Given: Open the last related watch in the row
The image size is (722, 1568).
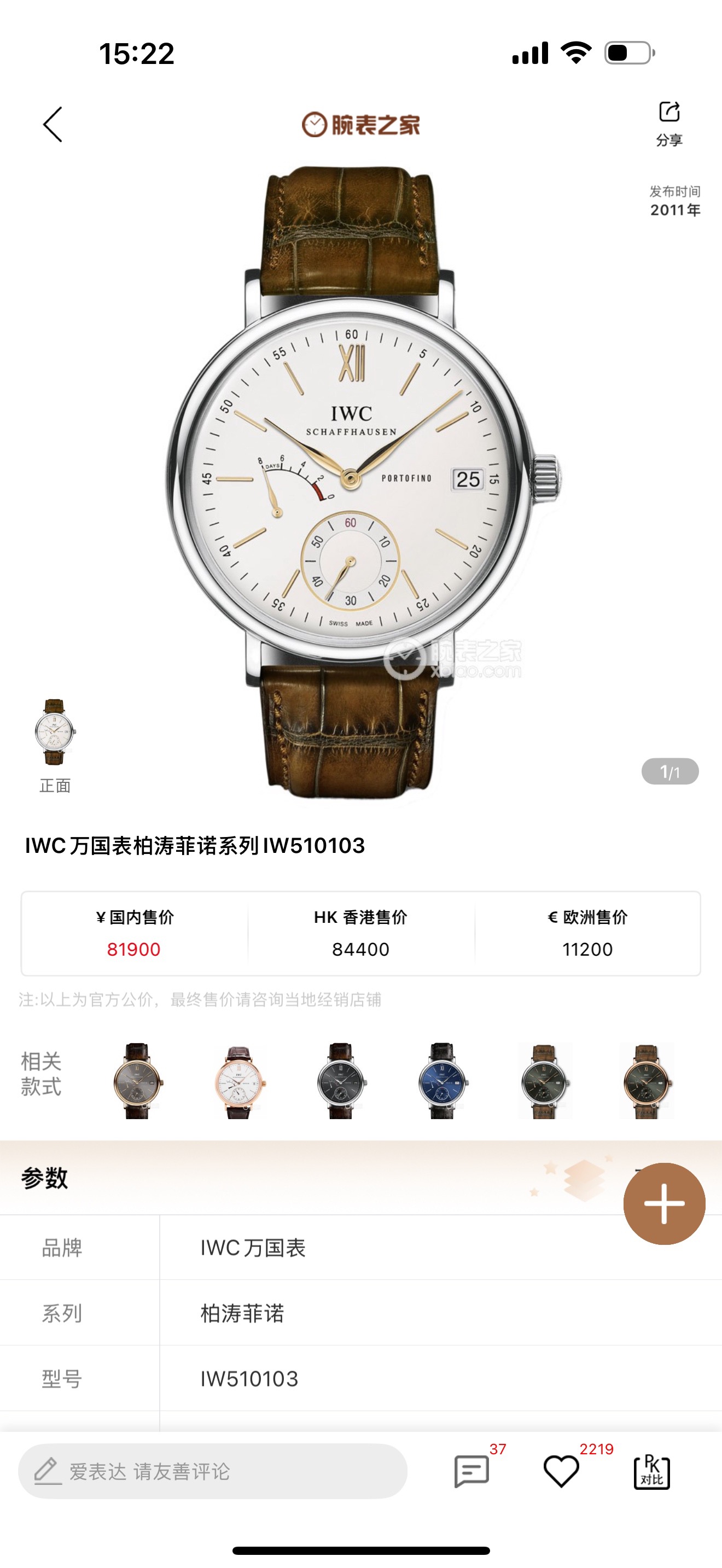Looking at the screenshot, I should (647, 1080).
